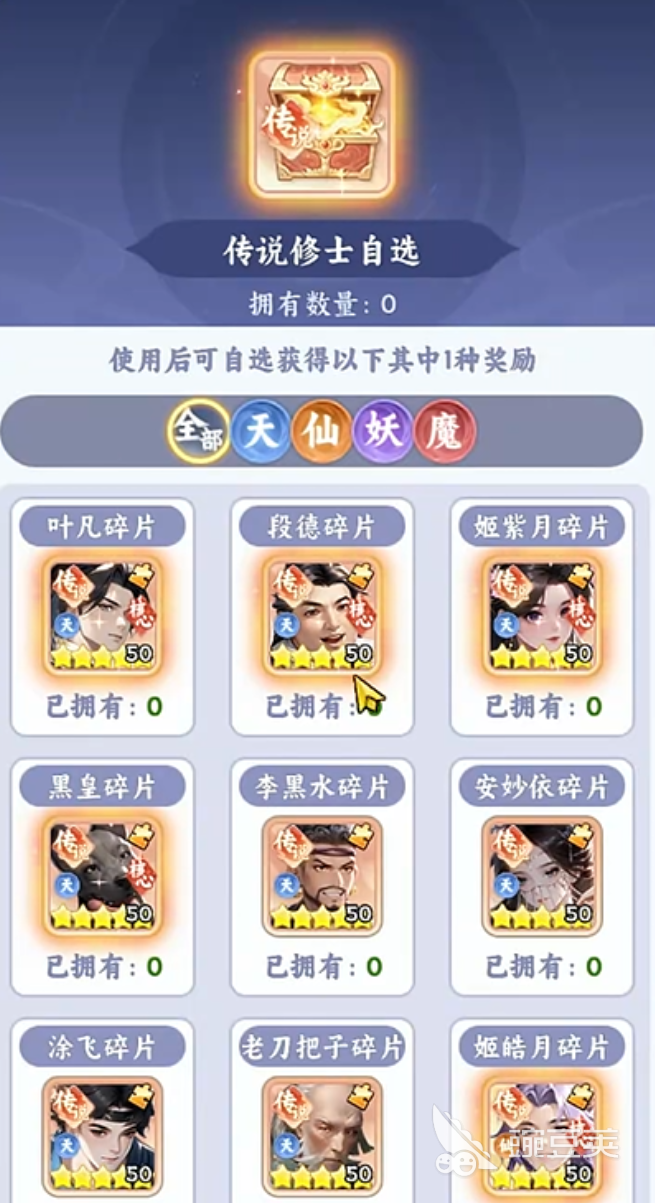Pick the 姬紫月碎片 reward card
The width and height of the screenshot is (655, 1203).
(542, 617)
